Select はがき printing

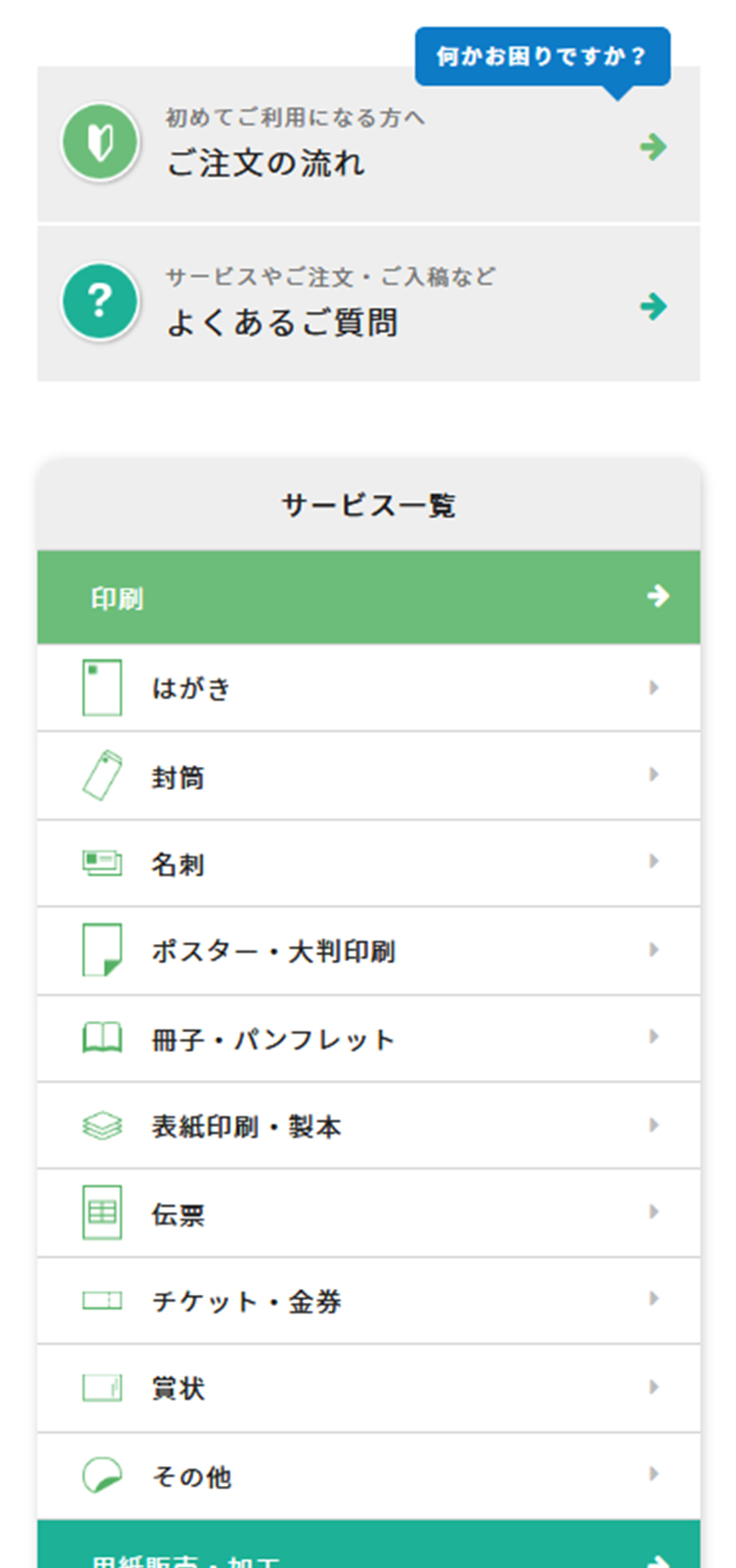click(368, 688)
